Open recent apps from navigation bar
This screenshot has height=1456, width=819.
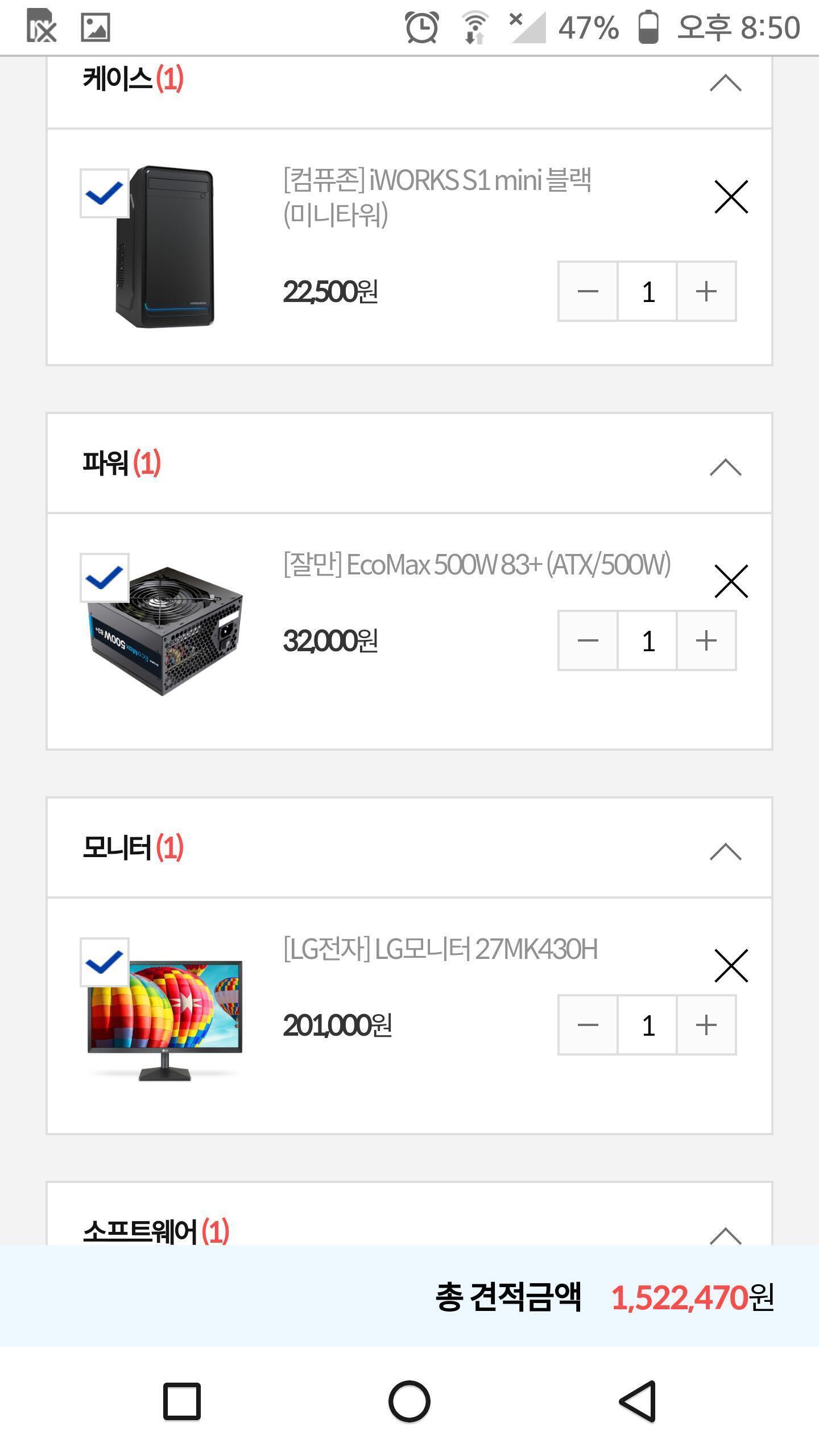(182, 1401)
